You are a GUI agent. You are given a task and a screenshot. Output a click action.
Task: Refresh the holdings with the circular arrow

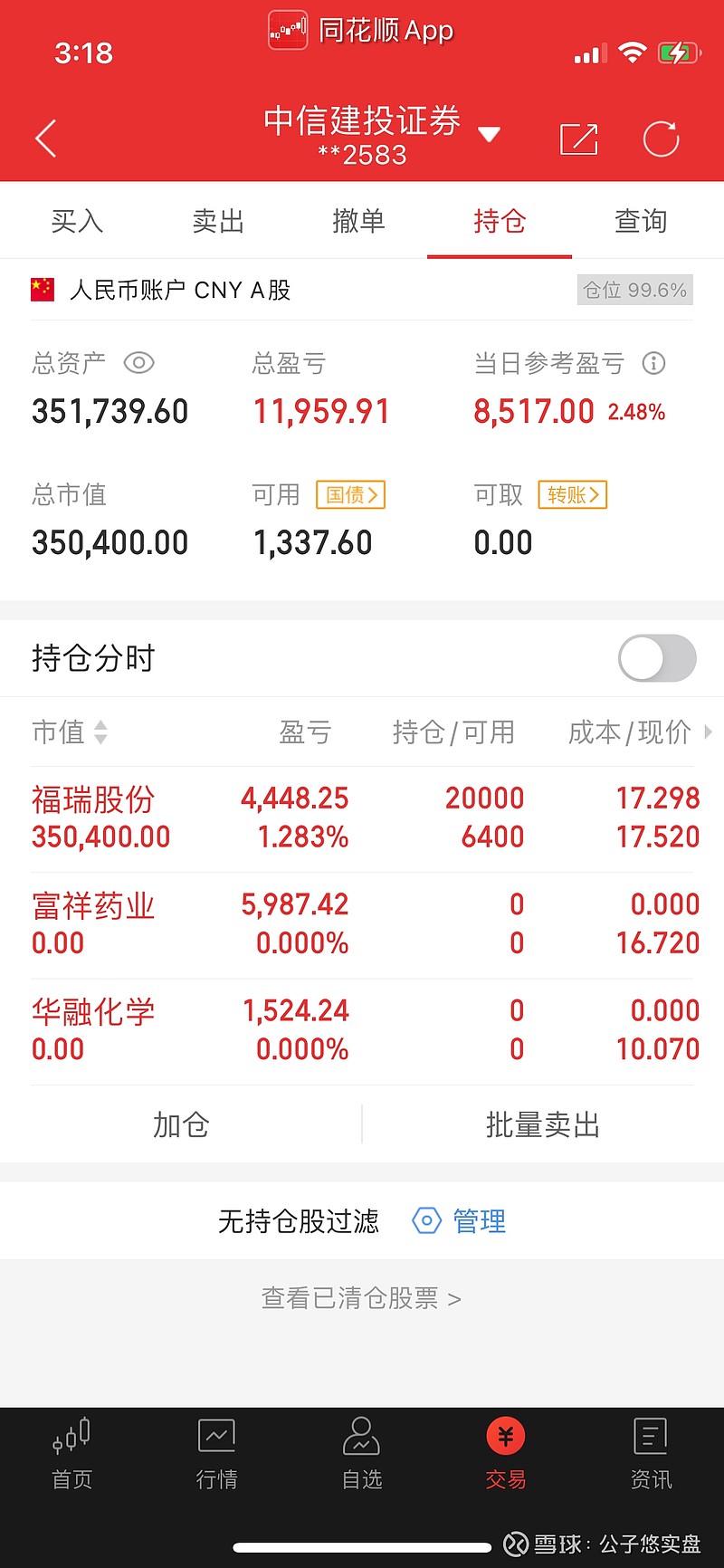coord(661,139)
